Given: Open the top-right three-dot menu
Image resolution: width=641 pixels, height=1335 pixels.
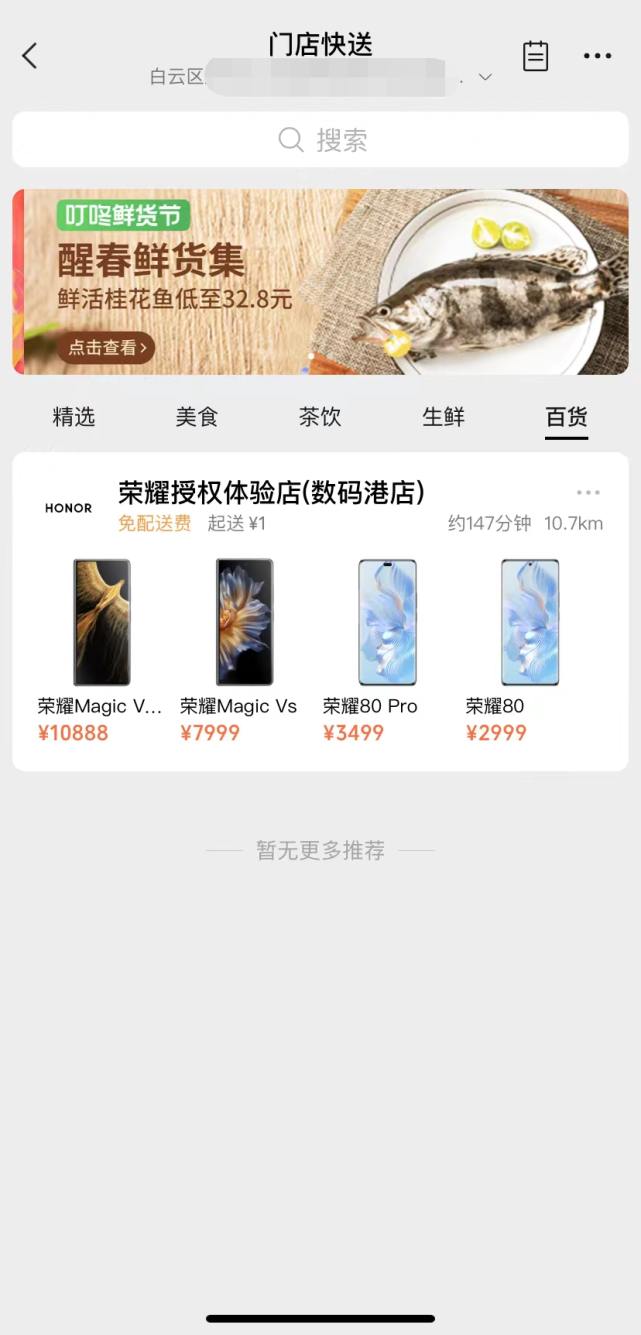Looking at the screenshot, I should (597, 56).
